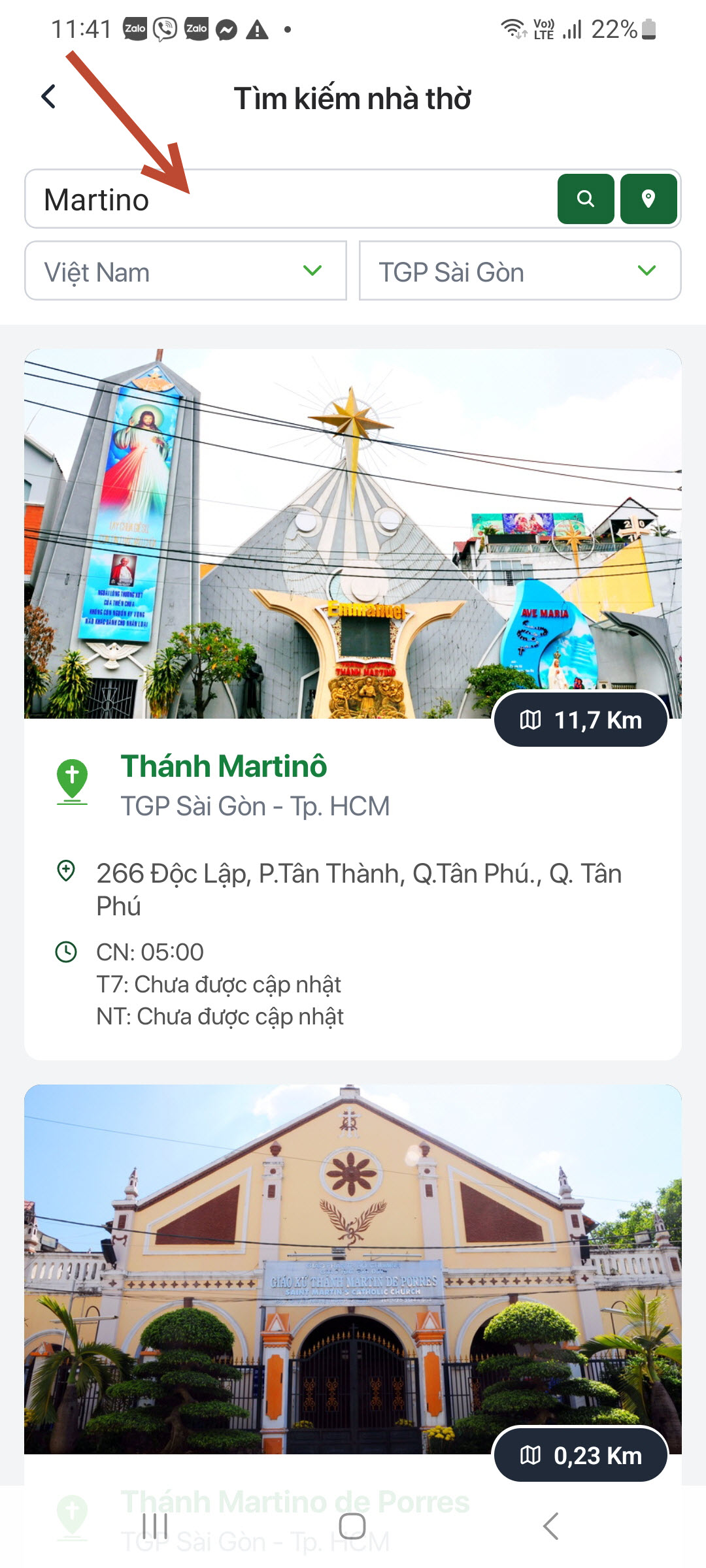Open the TGP Sài Gòn diocese dropdown
The image size is (706, 1568).
pos(517,272)
